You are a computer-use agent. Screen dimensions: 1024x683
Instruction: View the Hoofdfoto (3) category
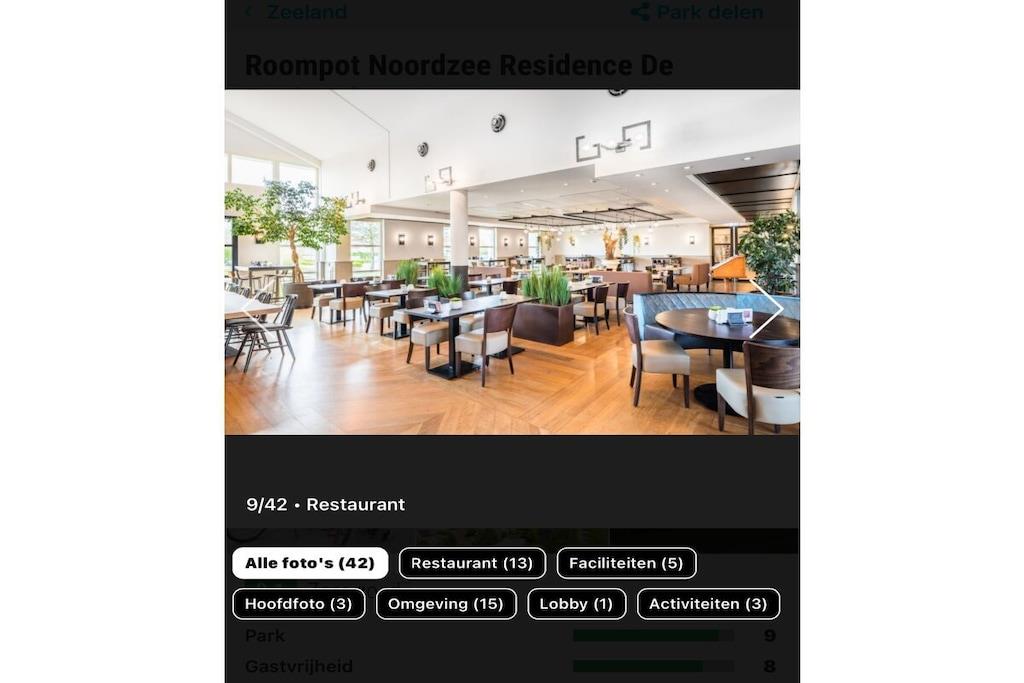(298, 604)
